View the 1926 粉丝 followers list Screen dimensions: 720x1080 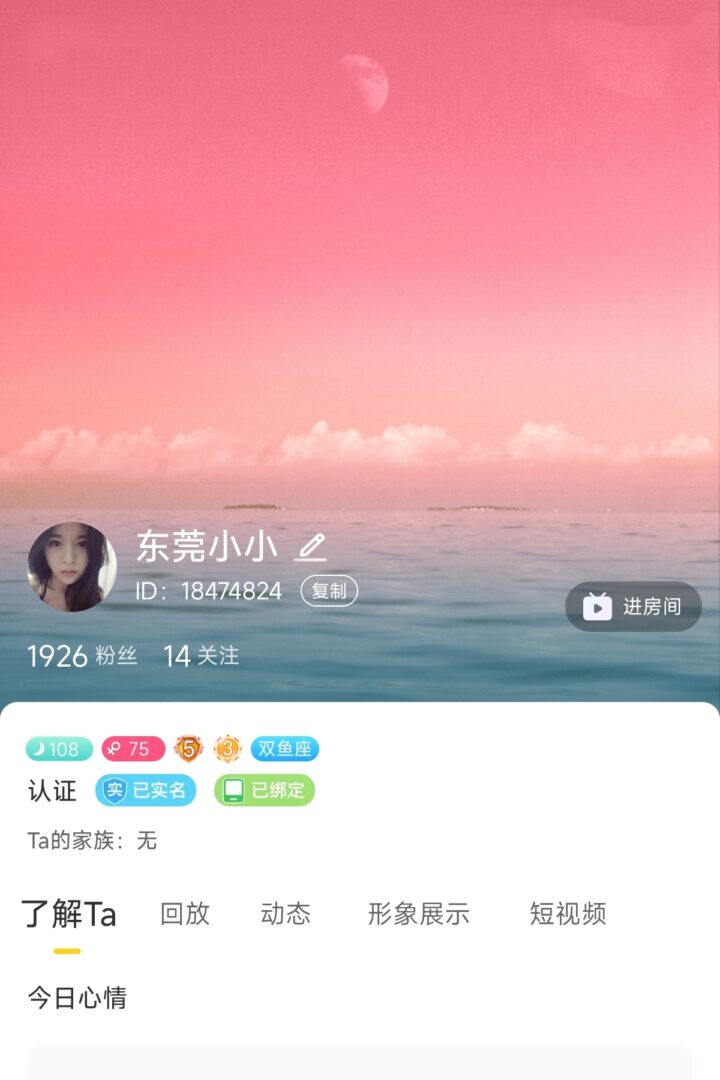[x=82, y=656]
